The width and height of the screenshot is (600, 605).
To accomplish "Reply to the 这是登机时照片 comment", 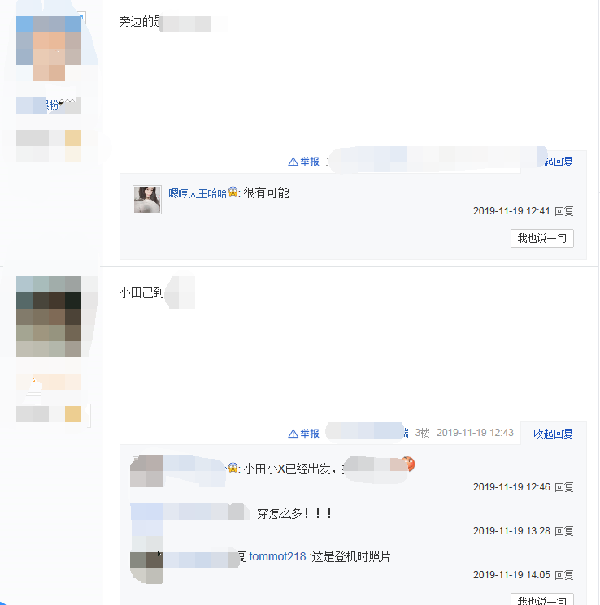I will 564,575.
